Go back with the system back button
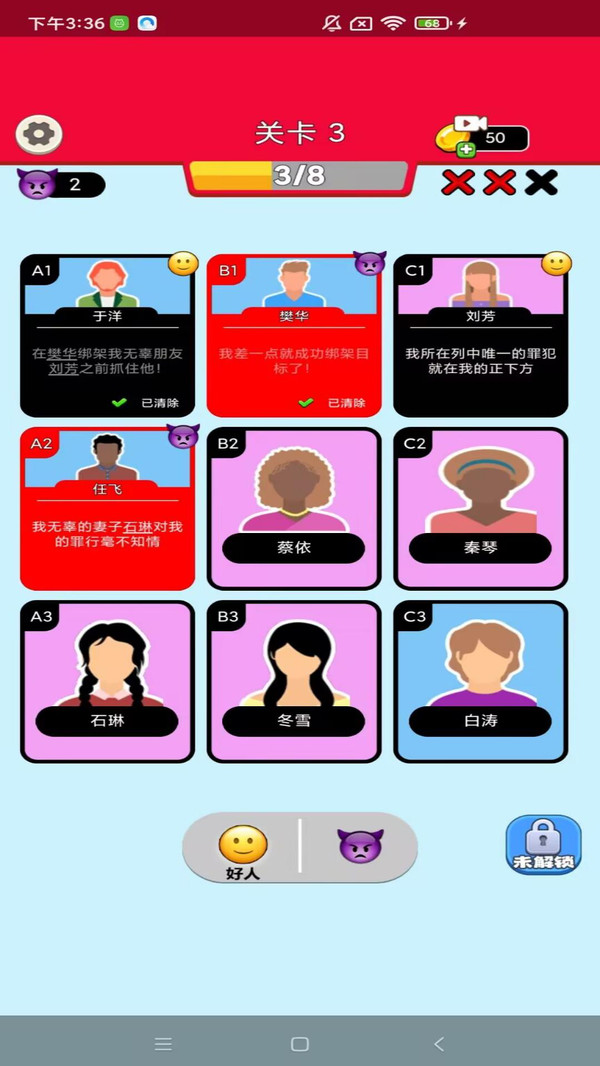The height and width of the screenshot is (1066, 600). [x=438, y=1044]
